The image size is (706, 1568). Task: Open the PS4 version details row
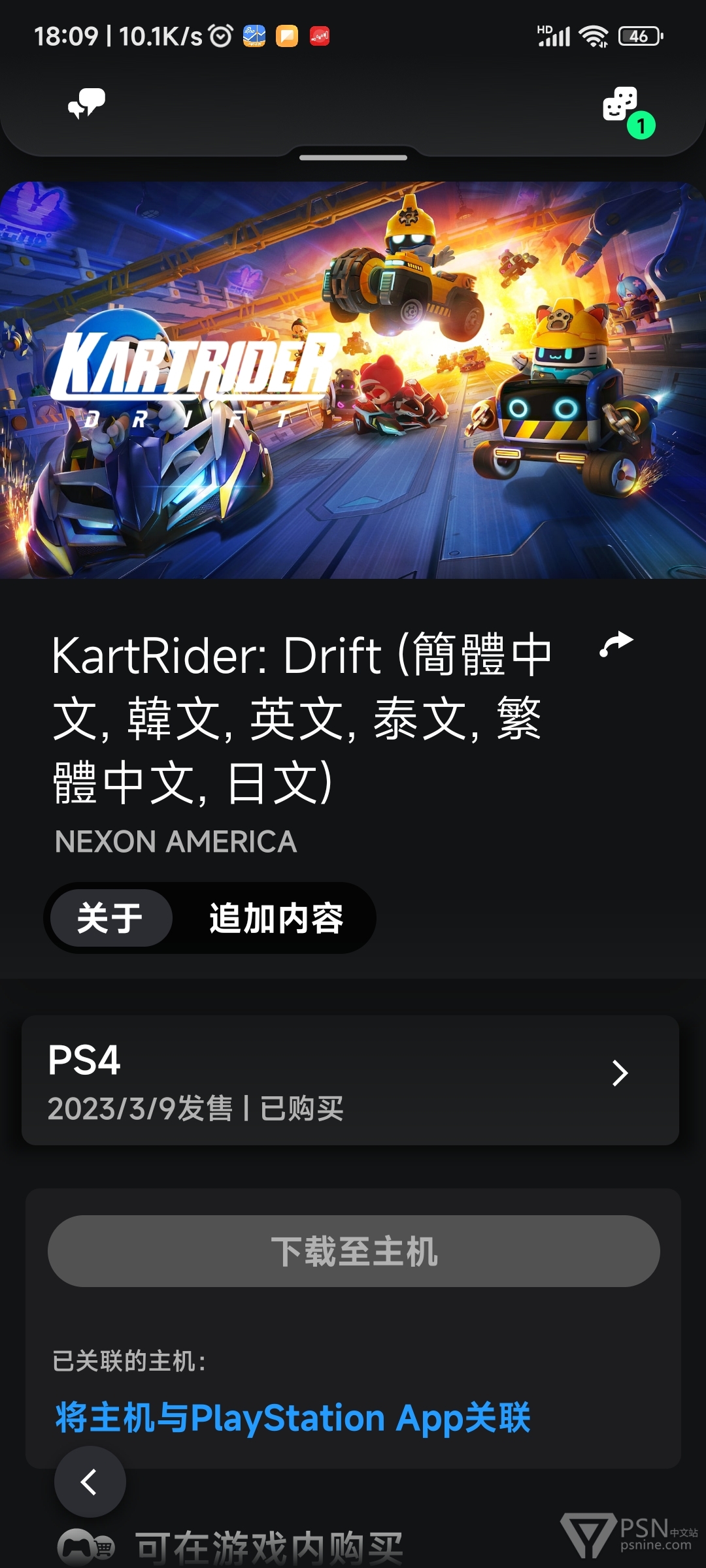click(350, 1079)
